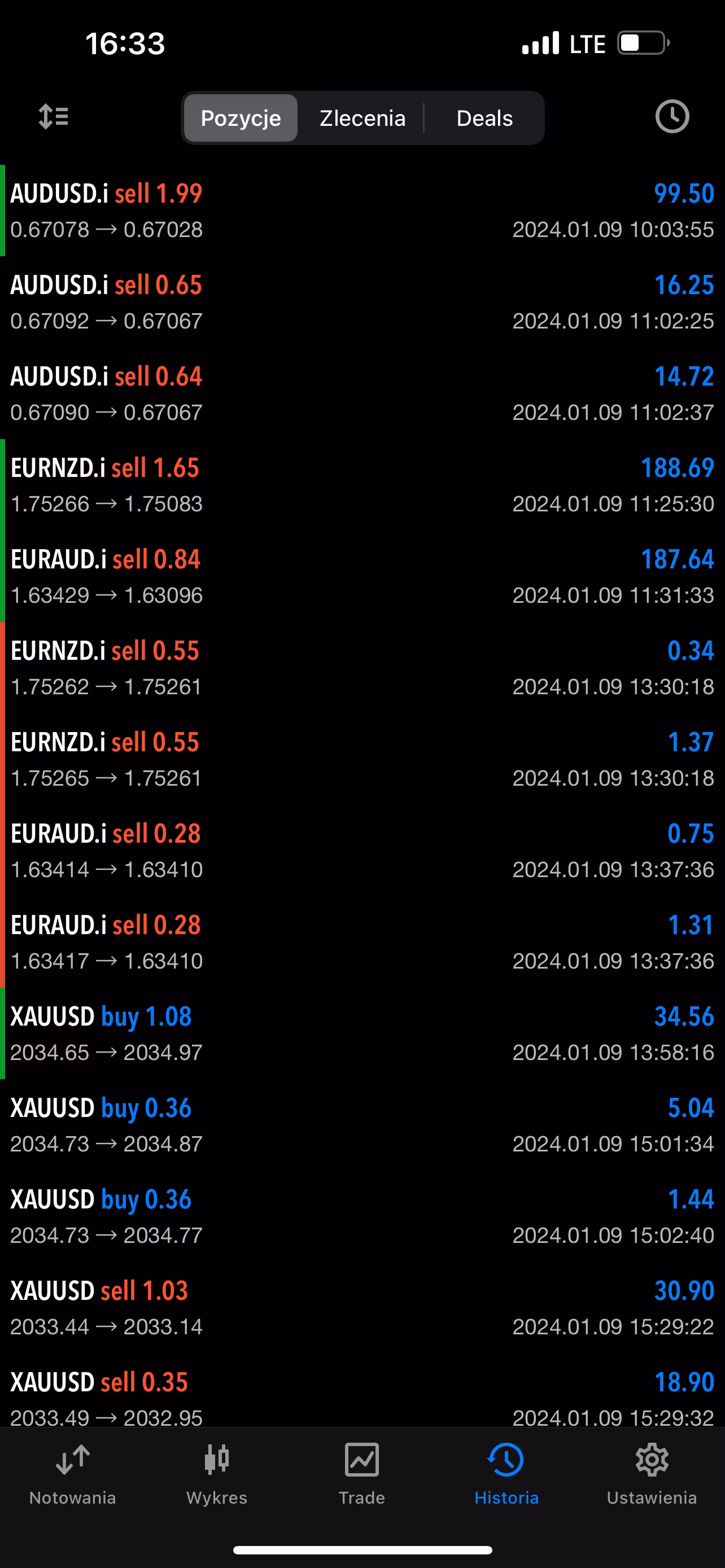Expand the XAUUSD position with profit 5.04

tap(362, 1125)
